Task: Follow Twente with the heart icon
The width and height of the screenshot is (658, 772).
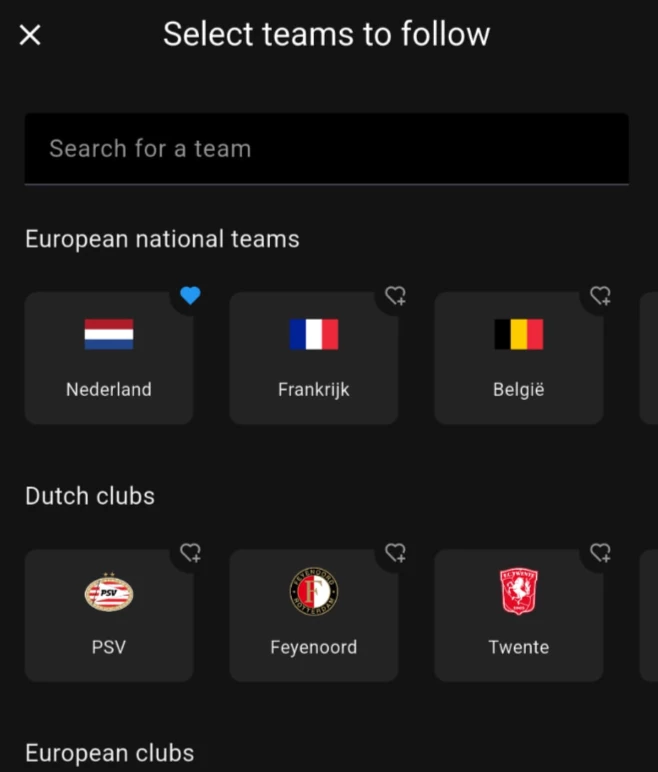Action: 600,552
